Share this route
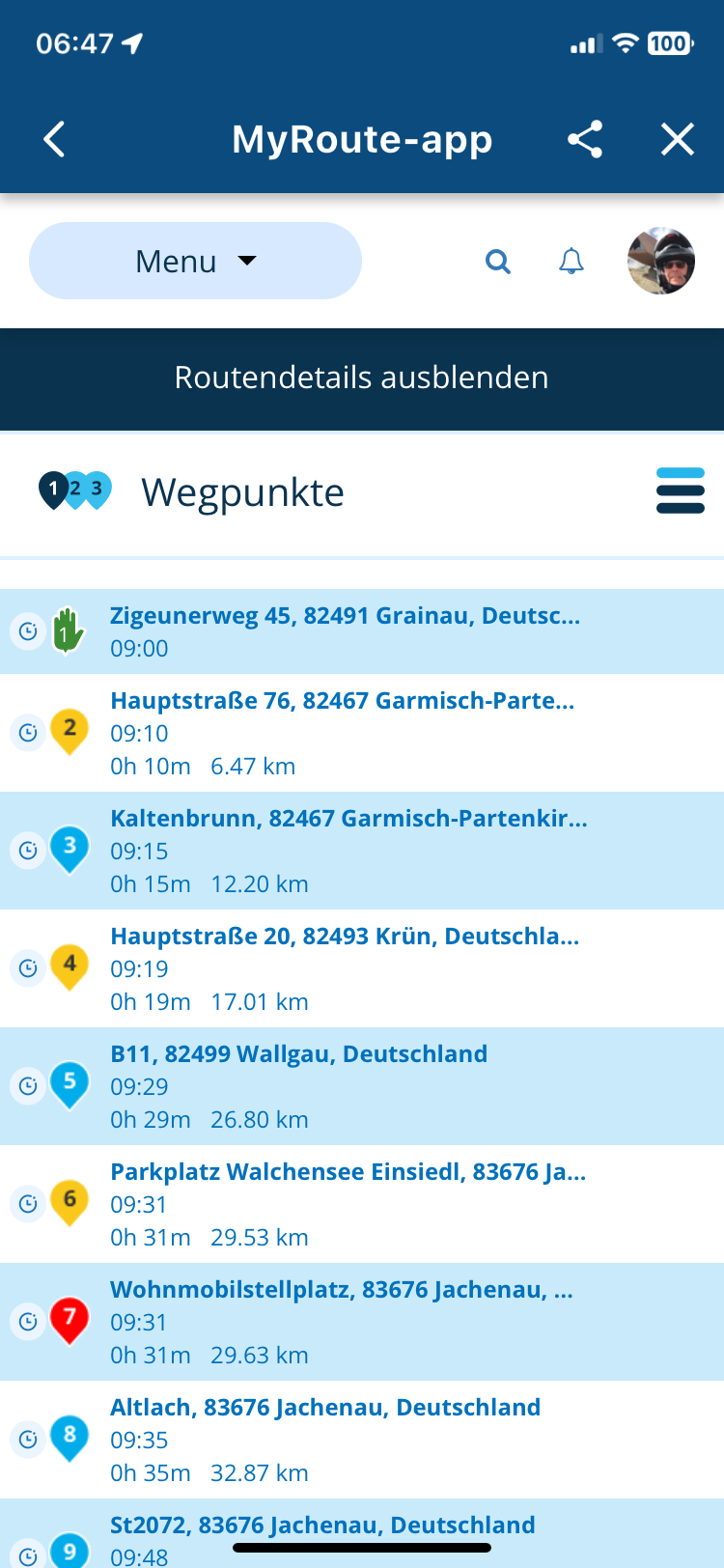Viewport: 724px width, 1568px height. click(585, 140)
